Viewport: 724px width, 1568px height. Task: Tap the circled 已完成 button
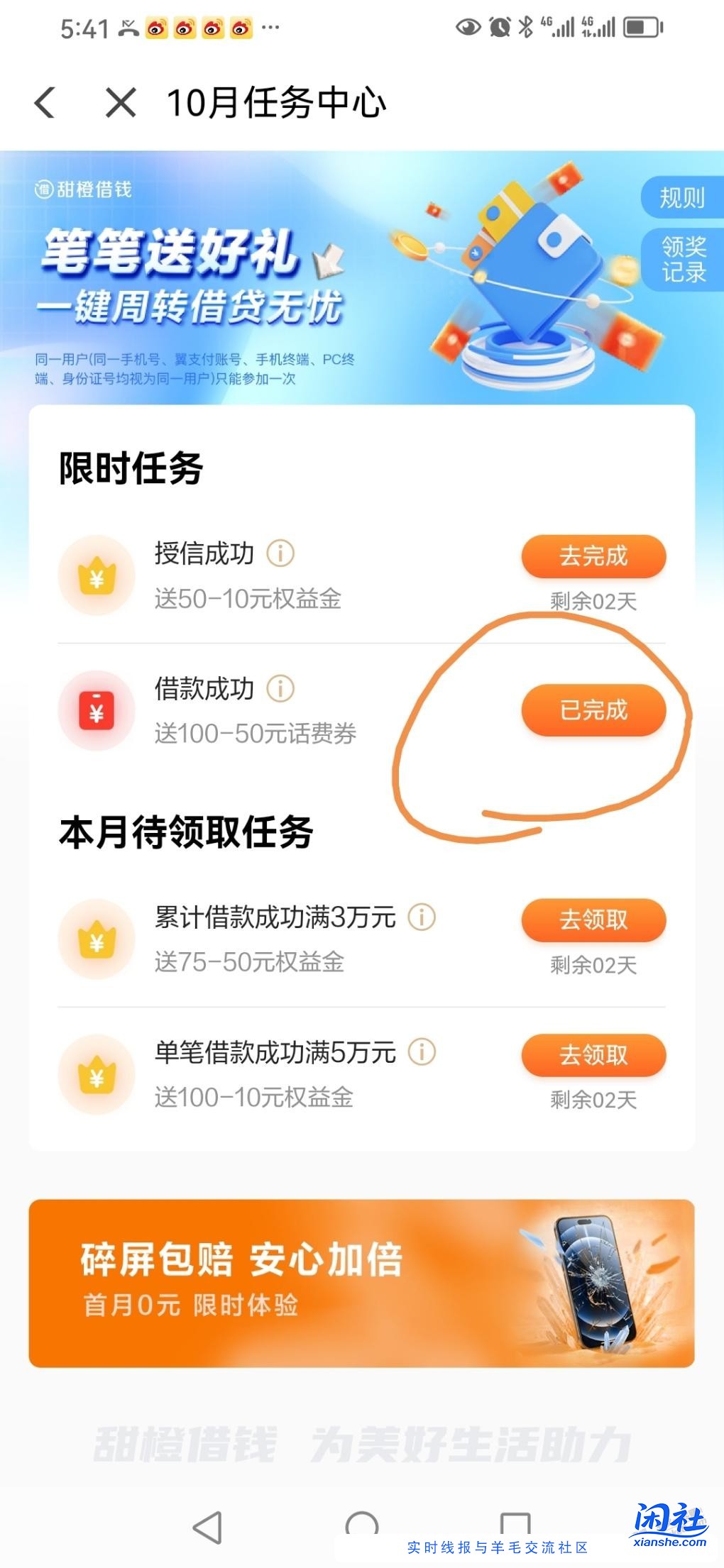(593, 710)
